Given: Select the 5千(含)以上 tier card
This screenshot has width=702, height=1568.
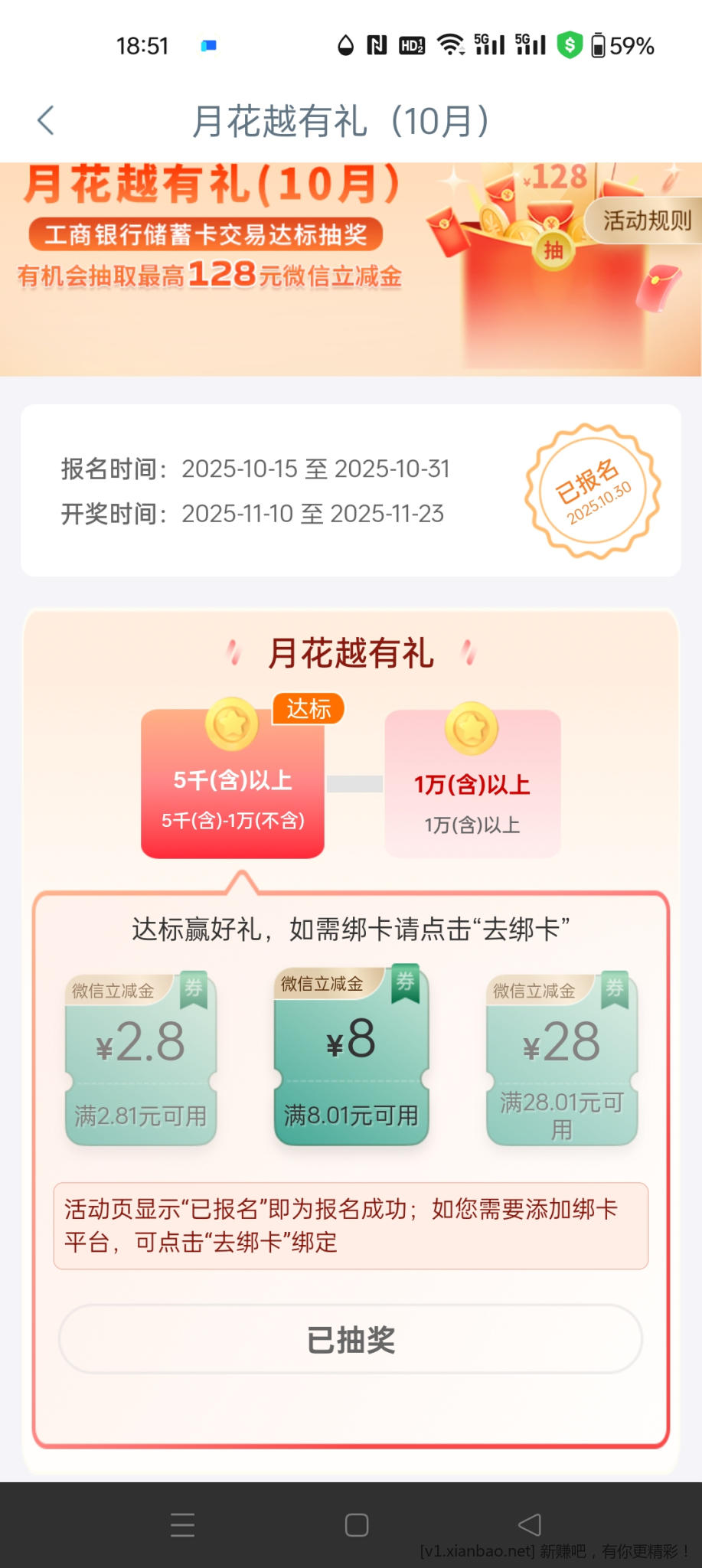Looking at the screenshot, I should click(x=231, y=789).
